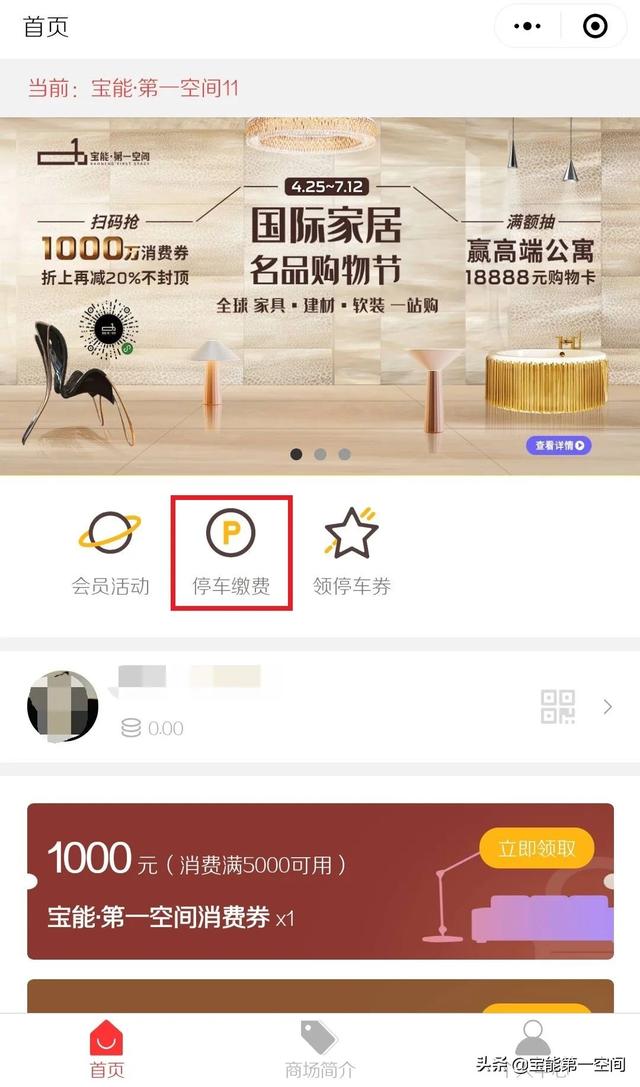Screen dimensions: 640x1087
Task: Tap 立即领取 on the 1000元 coupon
Action: pyautogui.click(x=537, y=849)
